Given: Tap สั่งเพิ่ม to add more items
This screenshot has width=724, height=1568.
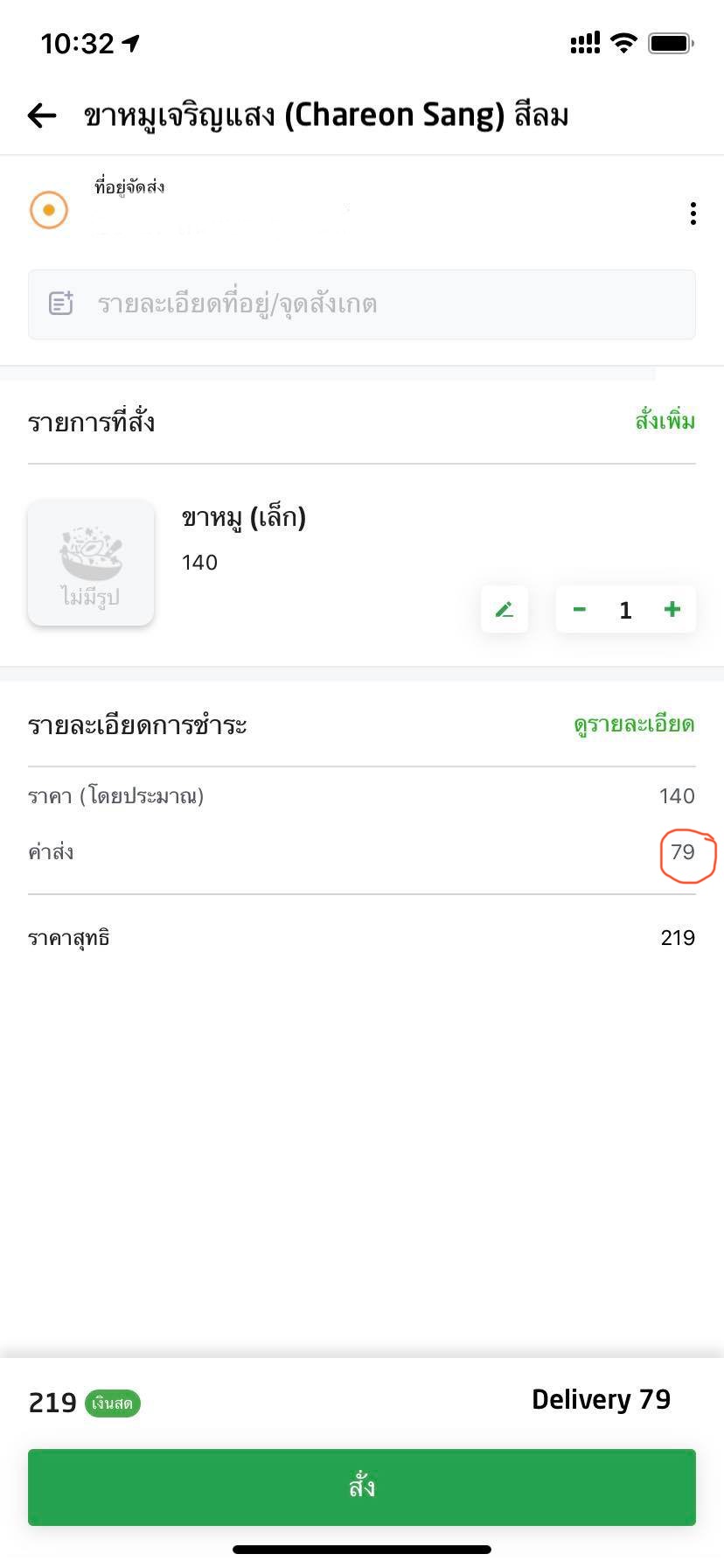Looking at the screenshot, I should 665,421.
